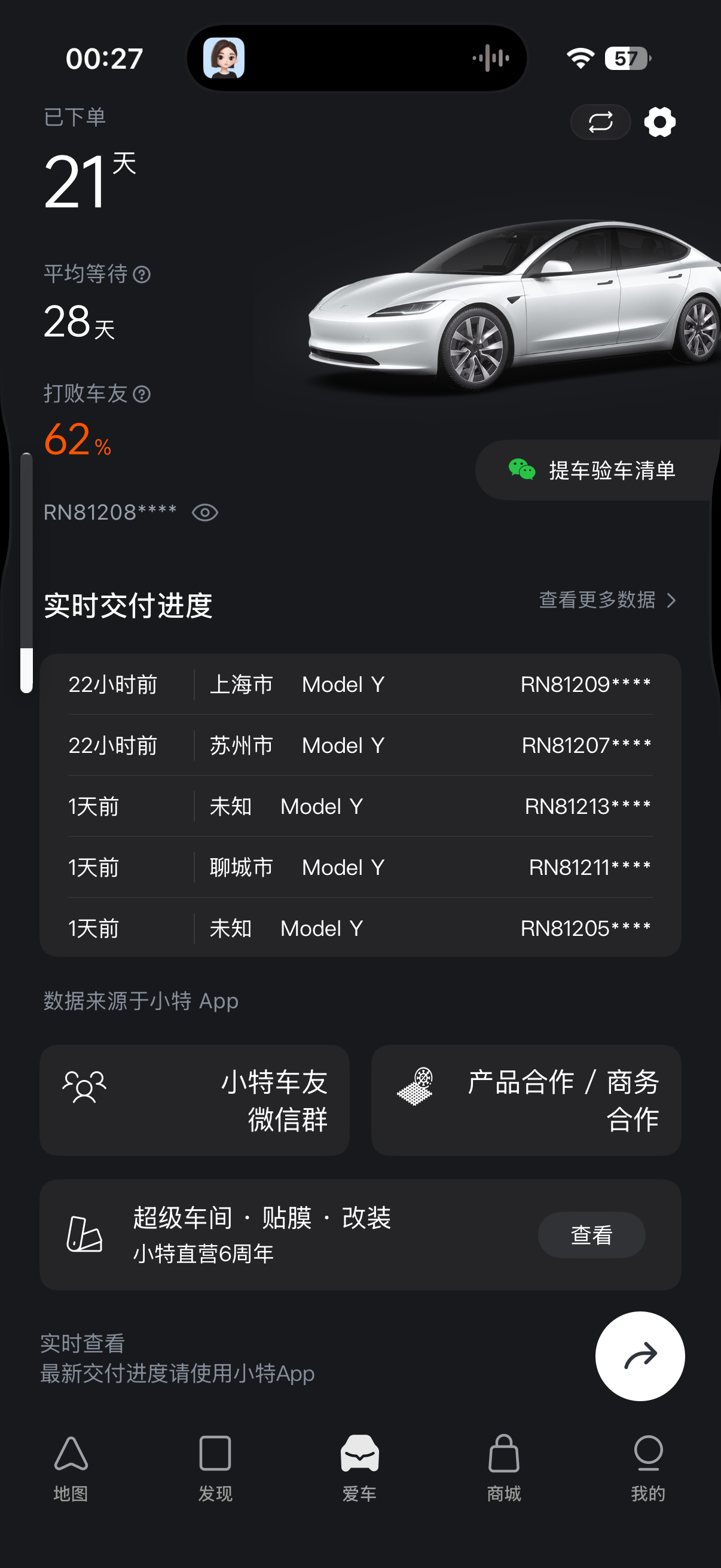Open the settings gear icon
The image size is (721, 1568).
(x=659, y=121)
